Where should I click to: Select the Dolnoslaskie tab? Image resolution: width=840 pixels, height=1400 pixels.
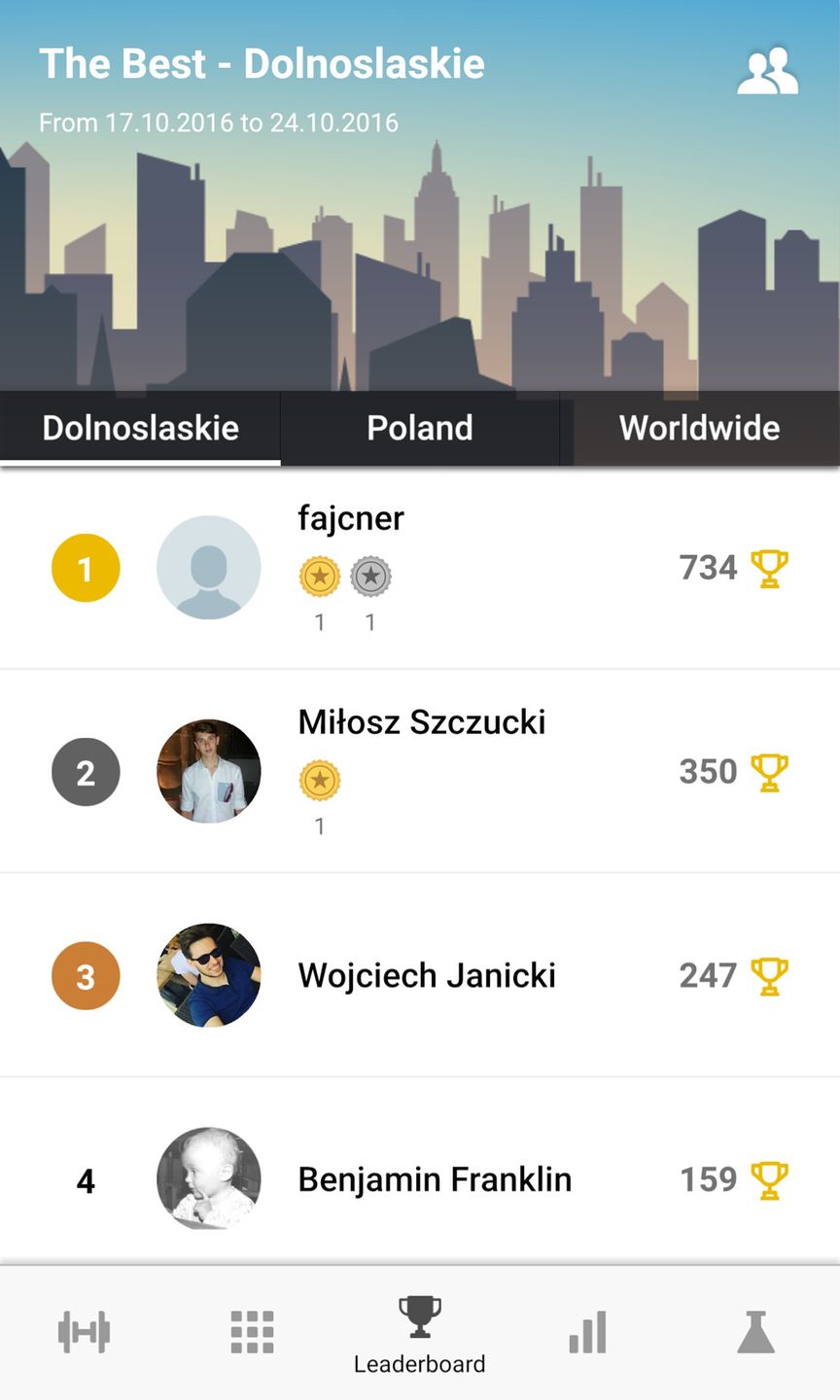(140, 428)
